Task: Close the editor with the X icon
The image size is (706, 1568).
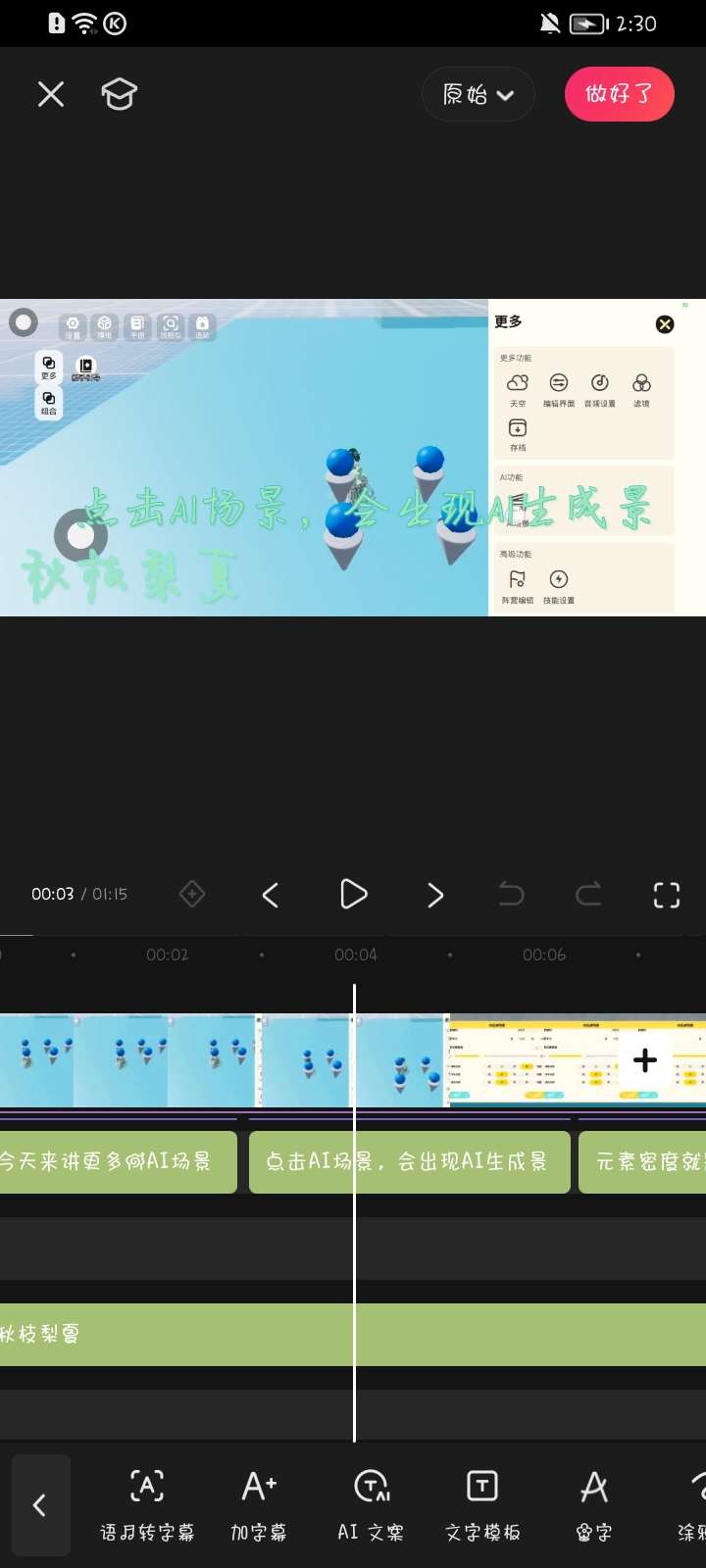Action: coord(51,94)
